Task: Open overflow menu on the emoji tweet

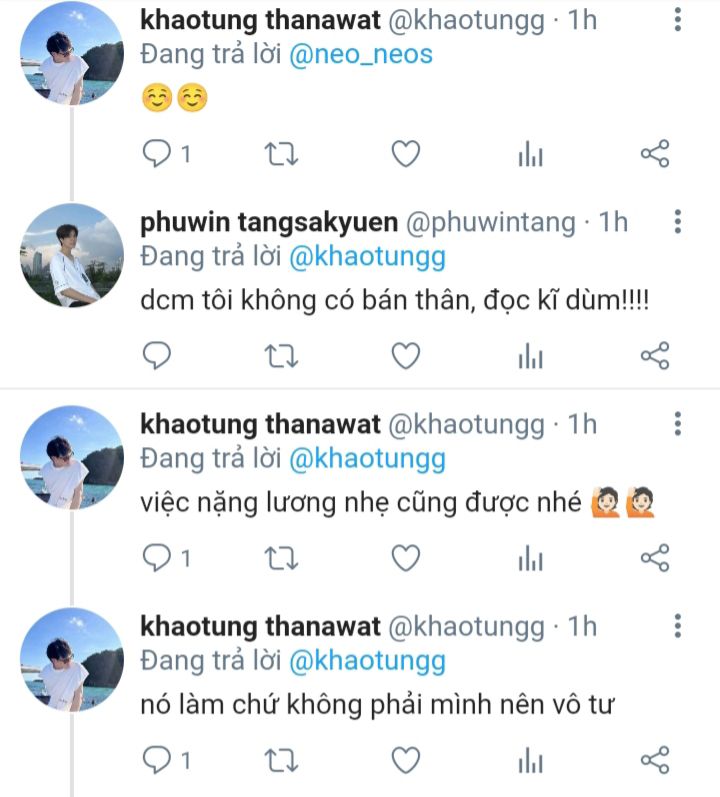Action: click(x=678, y=20)
